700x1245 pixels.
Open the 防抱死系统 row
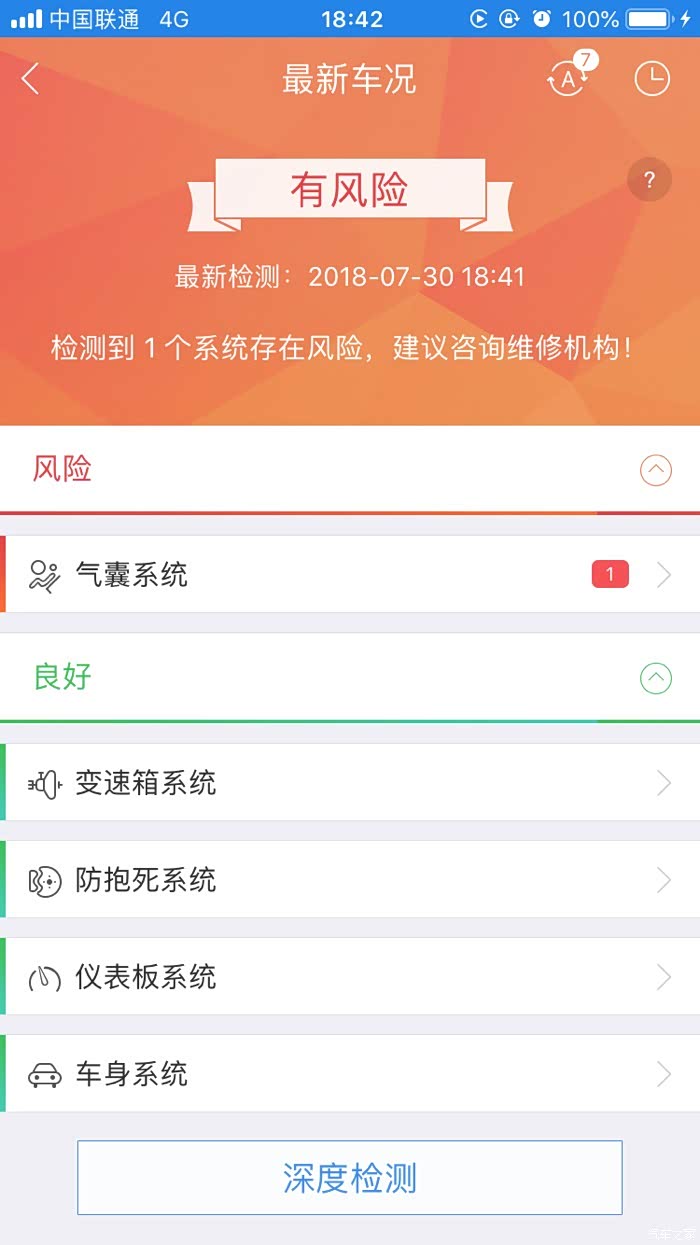point(350,879)
